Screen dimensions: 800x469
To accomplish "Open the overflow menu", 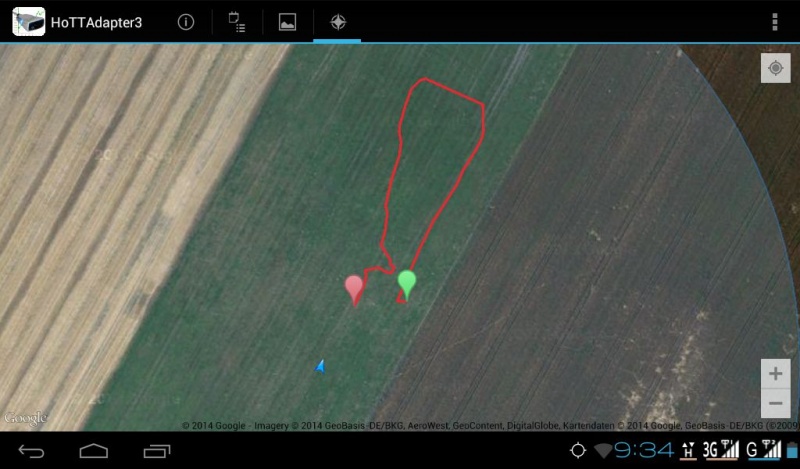I will pos(774,22).
